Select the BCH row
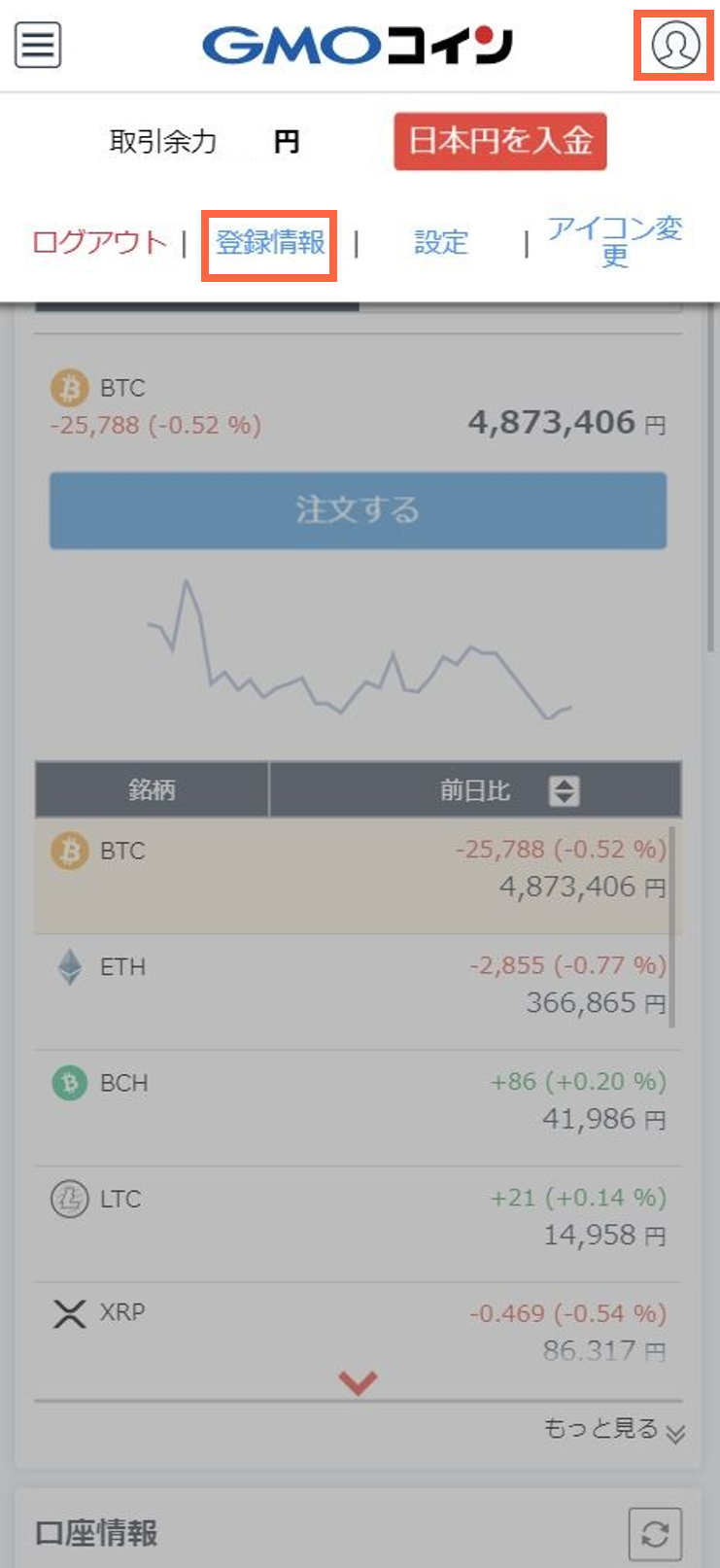720x1568 pixels. [358, 1108]
